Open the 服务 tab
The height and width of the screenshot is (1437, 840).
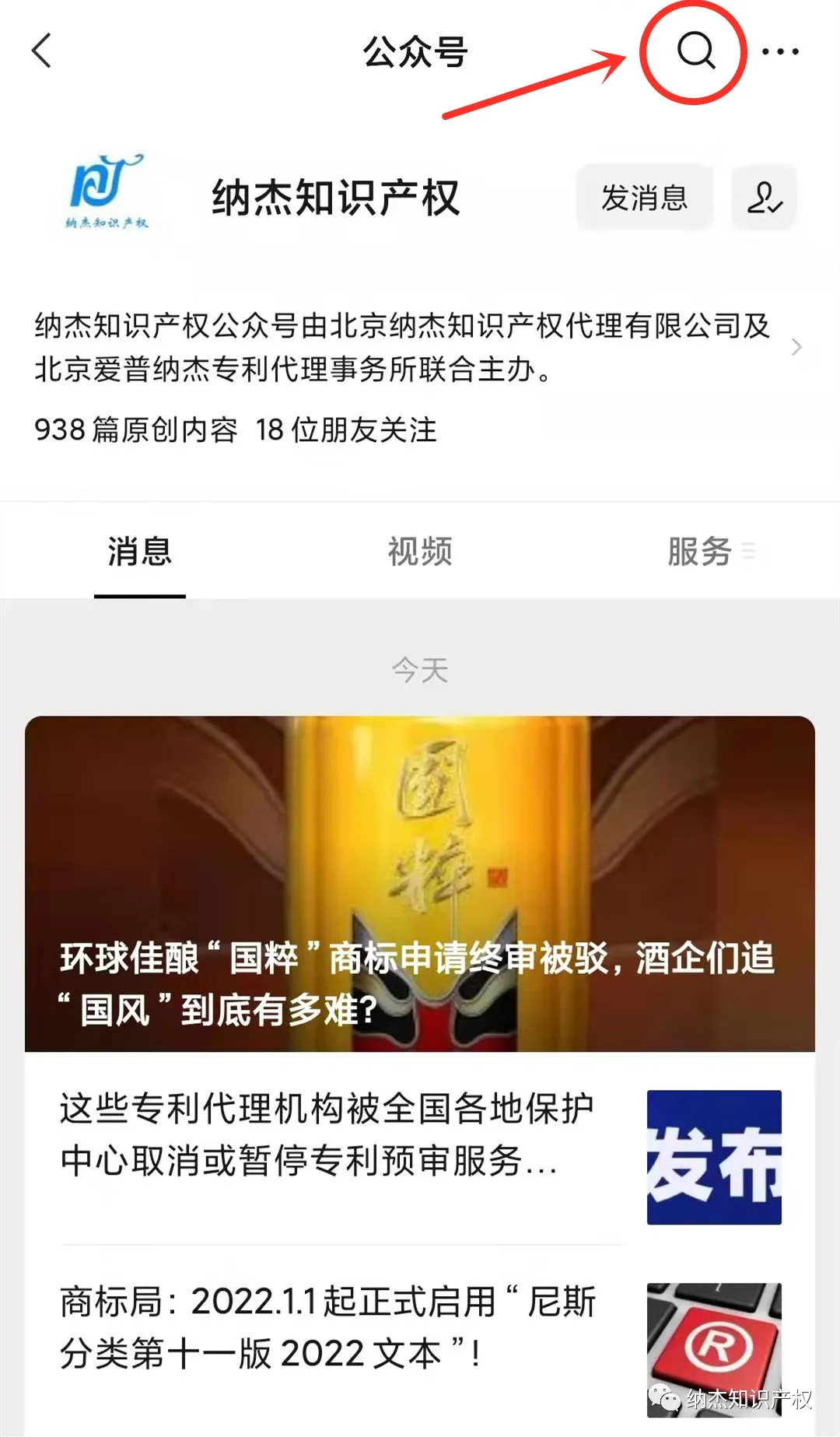[x=698, y=550]
